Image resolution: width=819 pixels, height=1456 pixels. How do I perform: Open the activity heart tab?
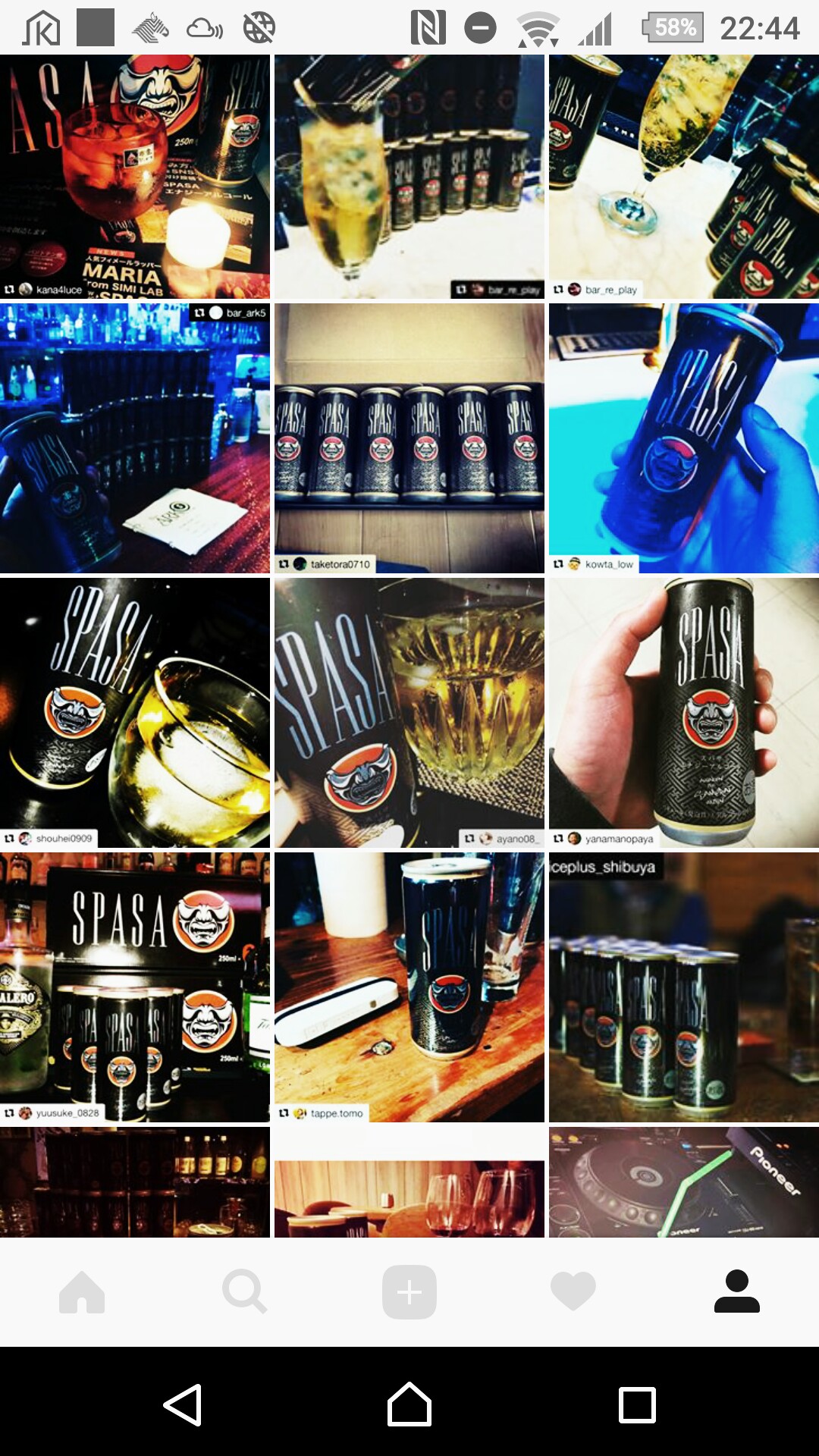coord(573,1292)
